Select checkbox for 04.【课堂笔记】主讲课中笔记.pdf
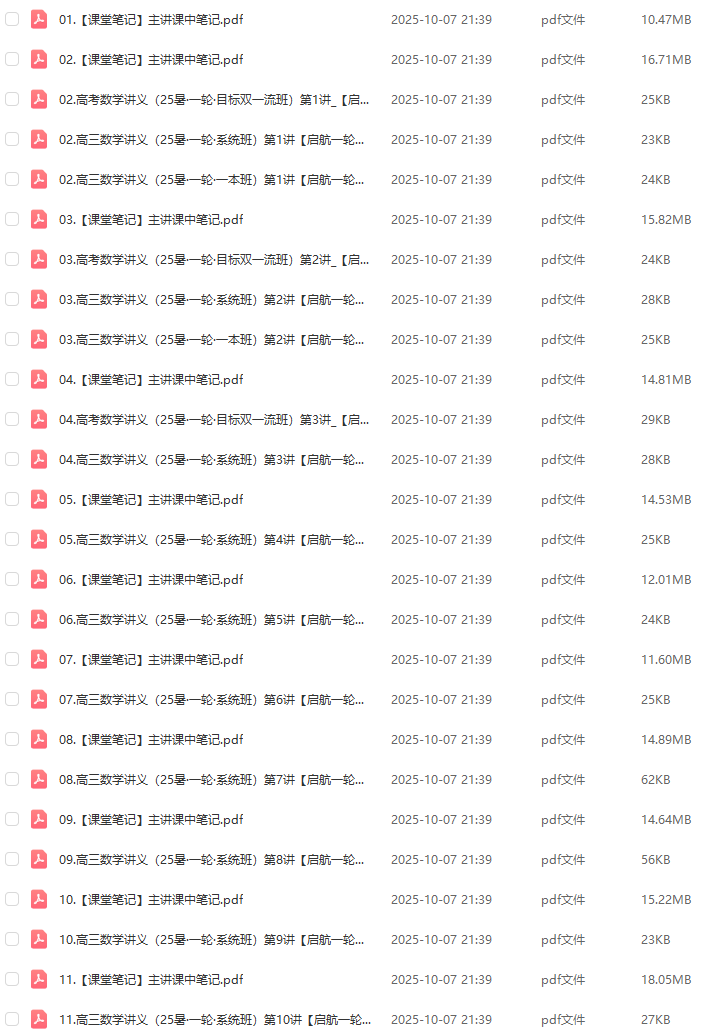Screen dimensions: 705x1030 tap(12, 379)
